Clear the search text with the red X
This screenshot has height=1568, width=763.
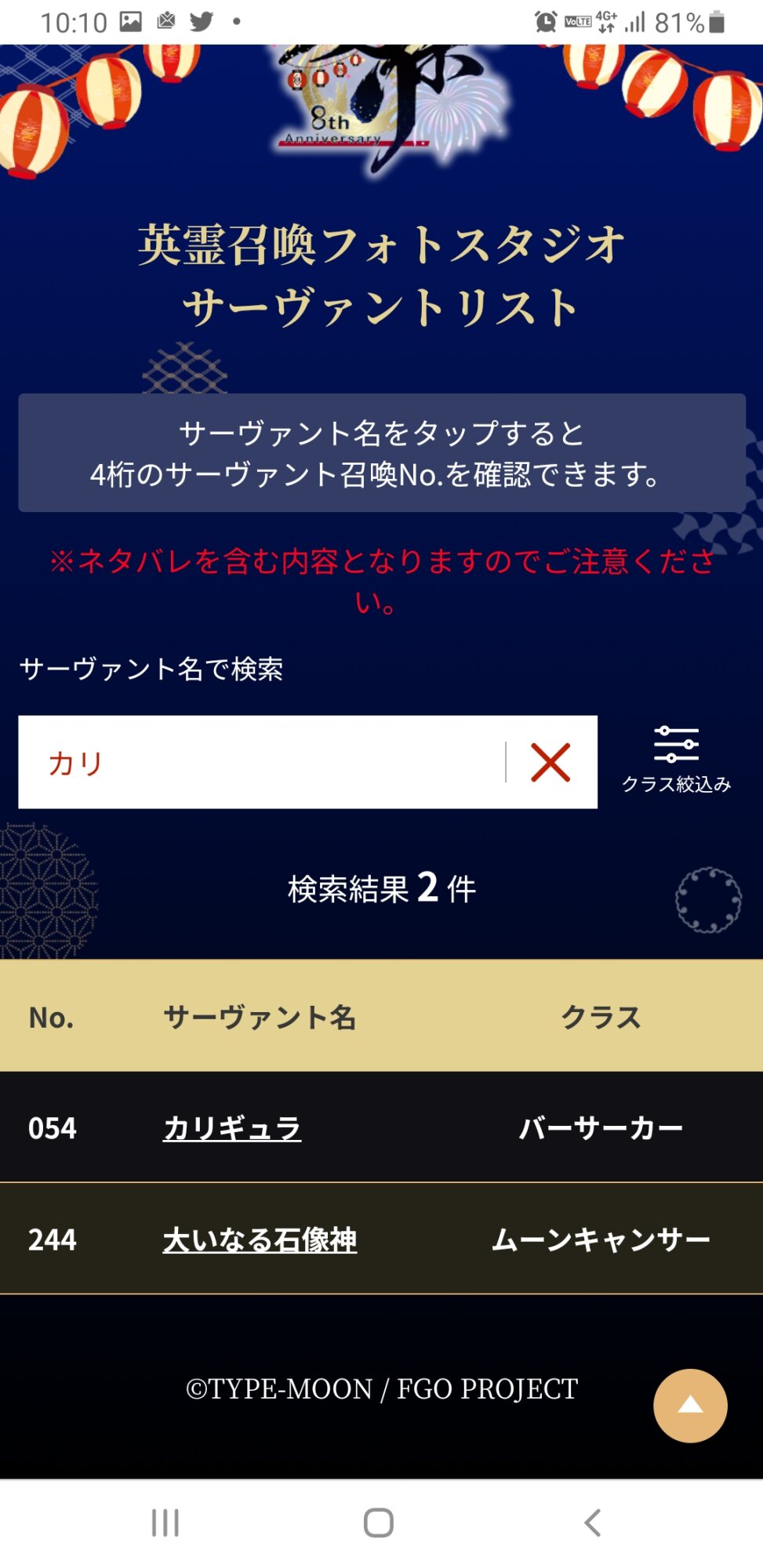tap(550, 762)
